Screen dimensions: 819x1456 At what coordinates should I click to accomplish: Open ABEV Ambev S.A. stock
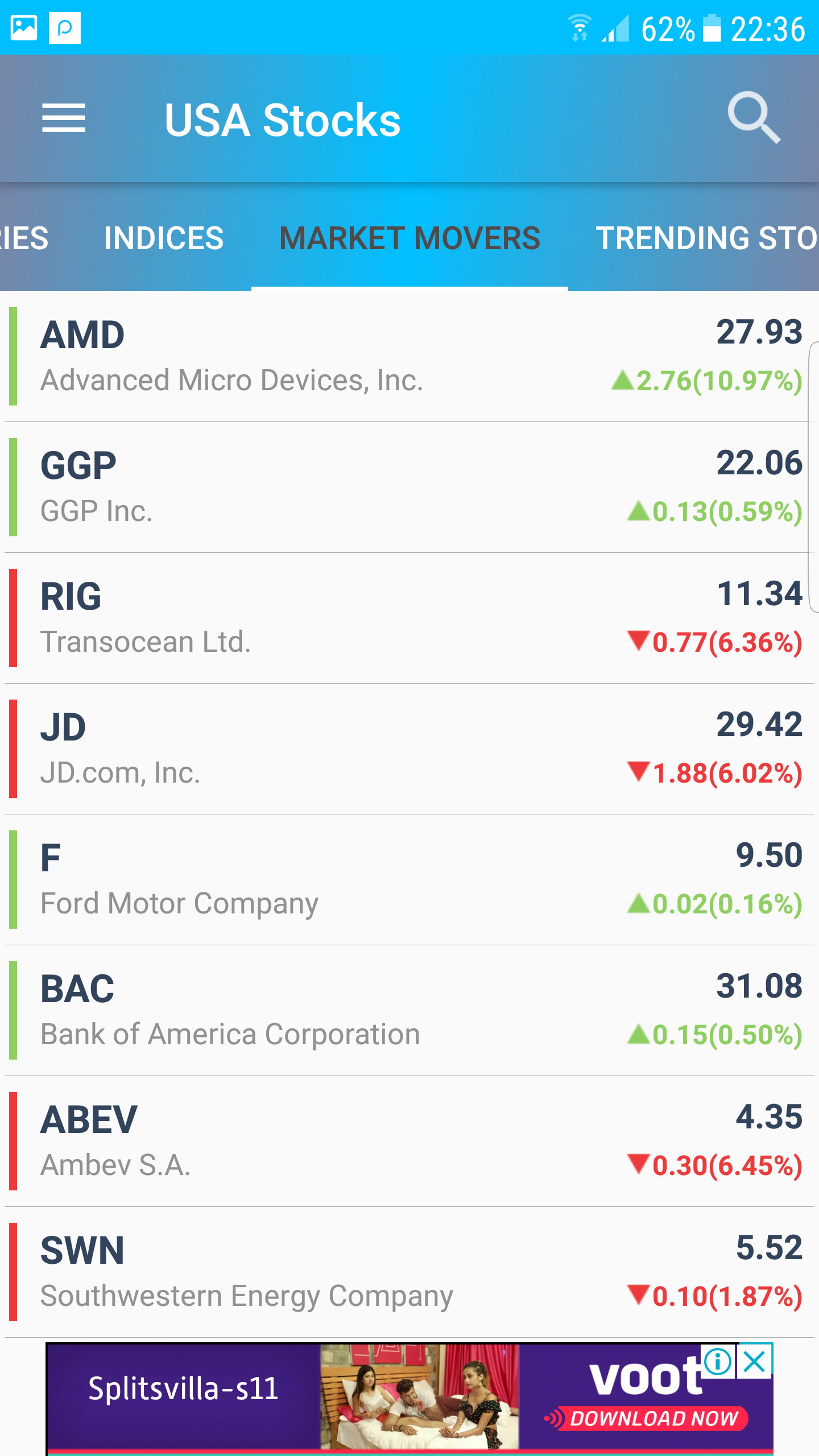pyautogui.click(x=409, y=1141)
